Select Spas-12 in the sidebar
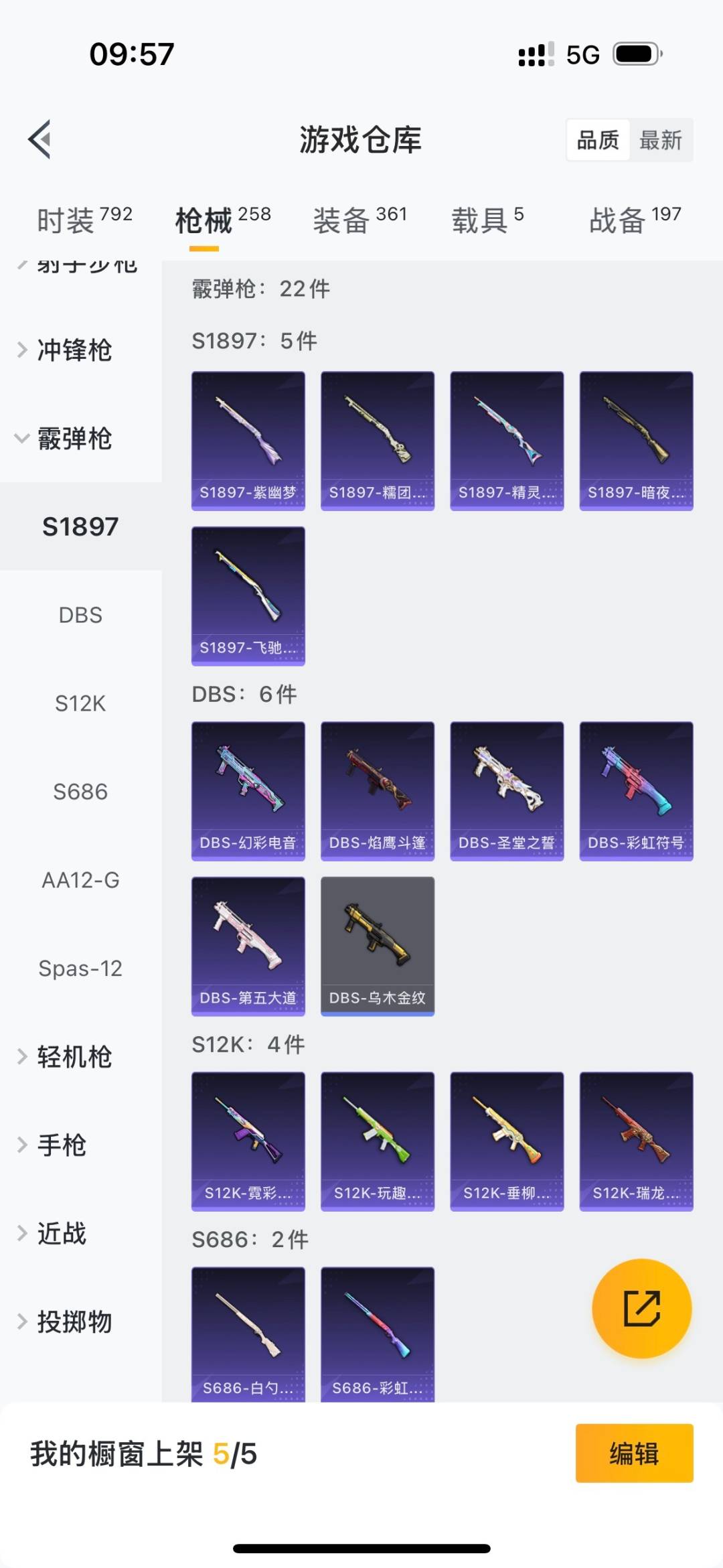Screen dimensions: 723x1568 coord(80,969)
